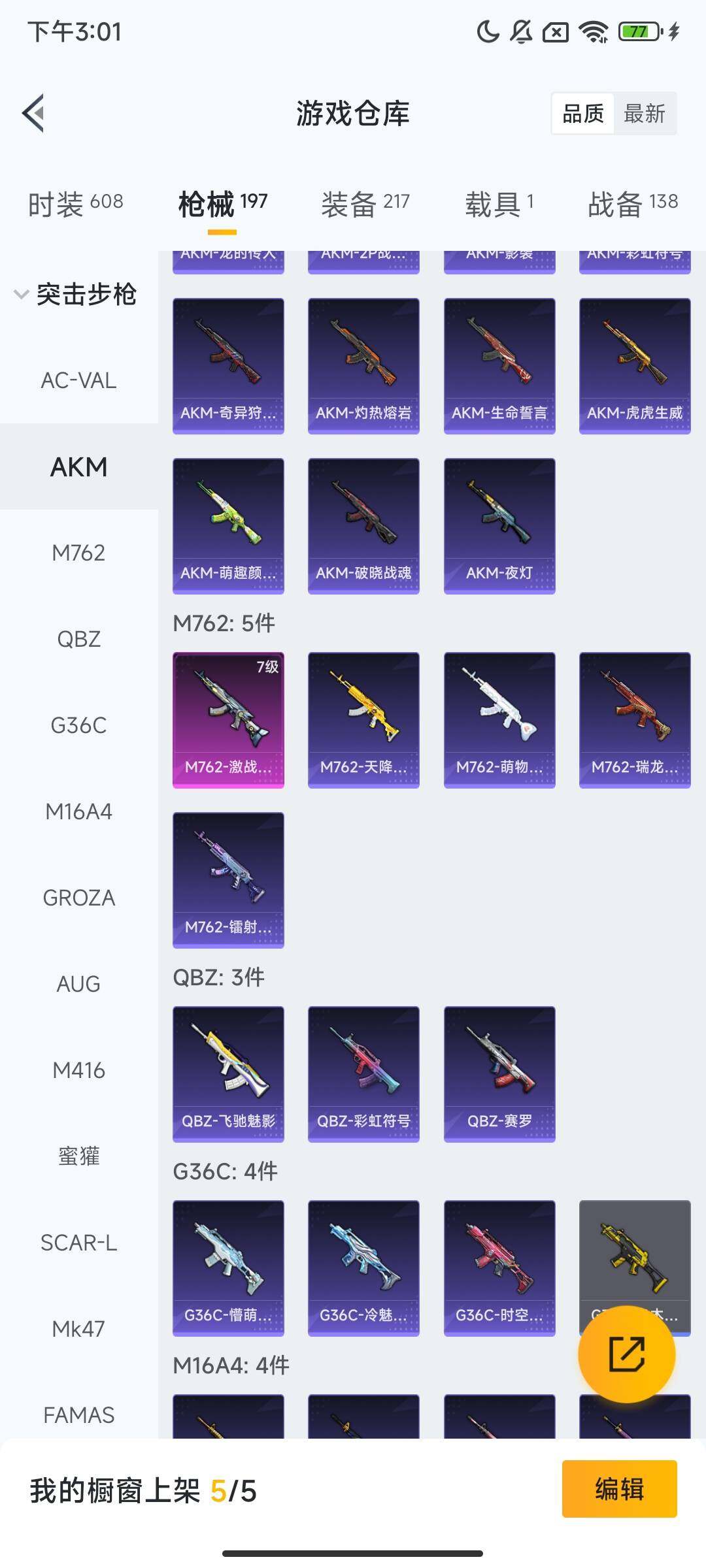Switch to the 战备 tab
This screenshot has height=1568, width=706.
632,204
